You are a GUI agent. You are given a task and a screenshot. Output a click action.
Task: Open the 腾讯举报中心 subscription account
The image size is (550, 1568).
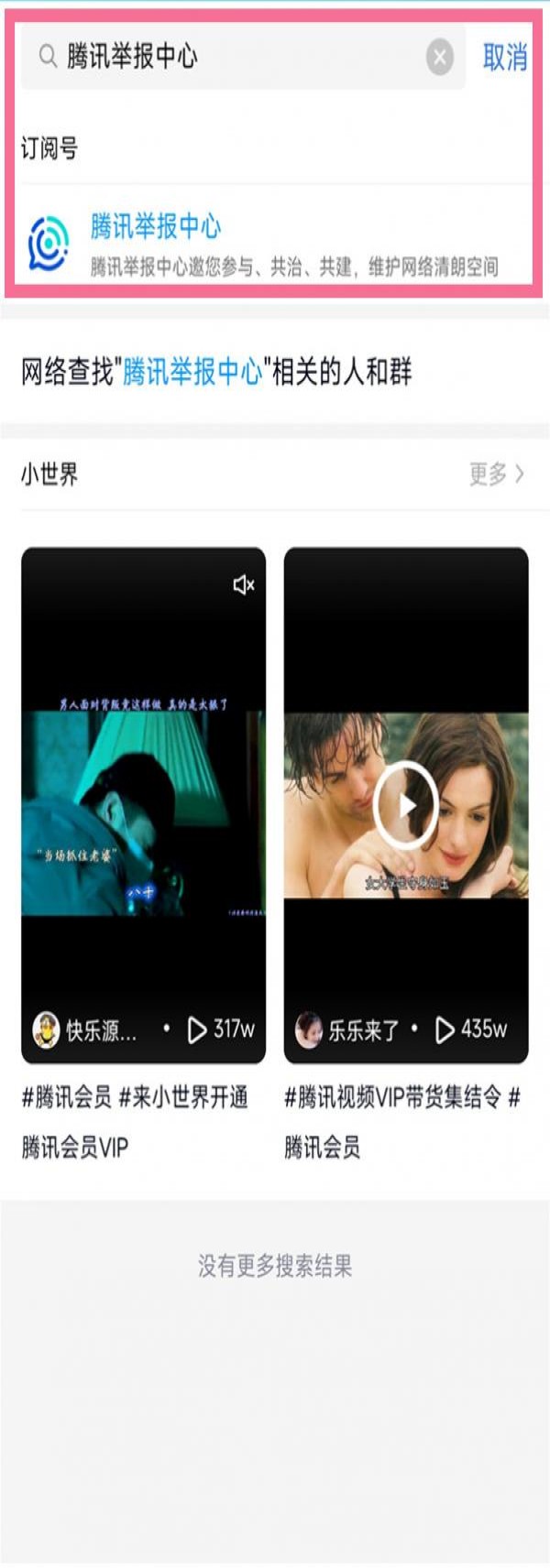(275, 243)
